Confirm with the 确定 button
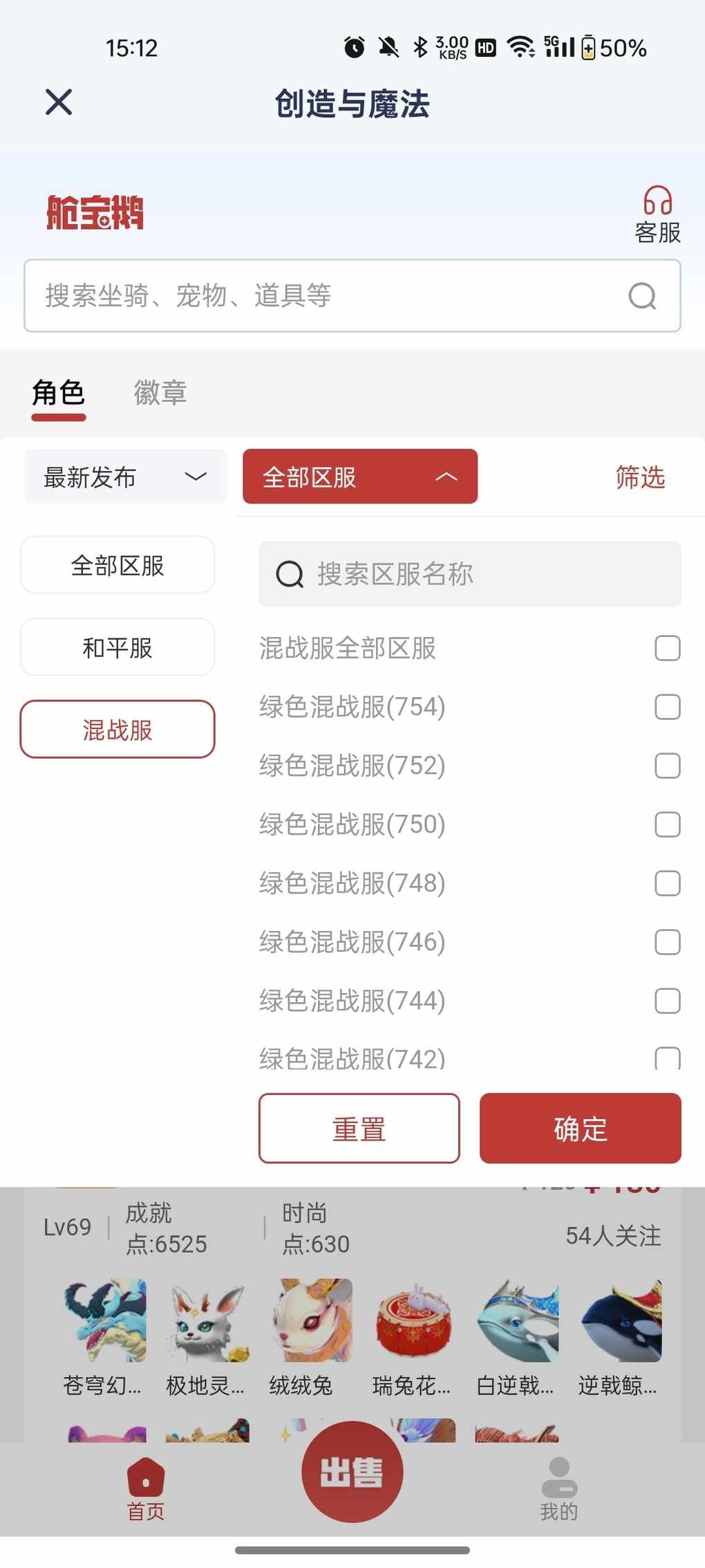The width and height of the screenshot is (705, 1568). (580, 1129)
